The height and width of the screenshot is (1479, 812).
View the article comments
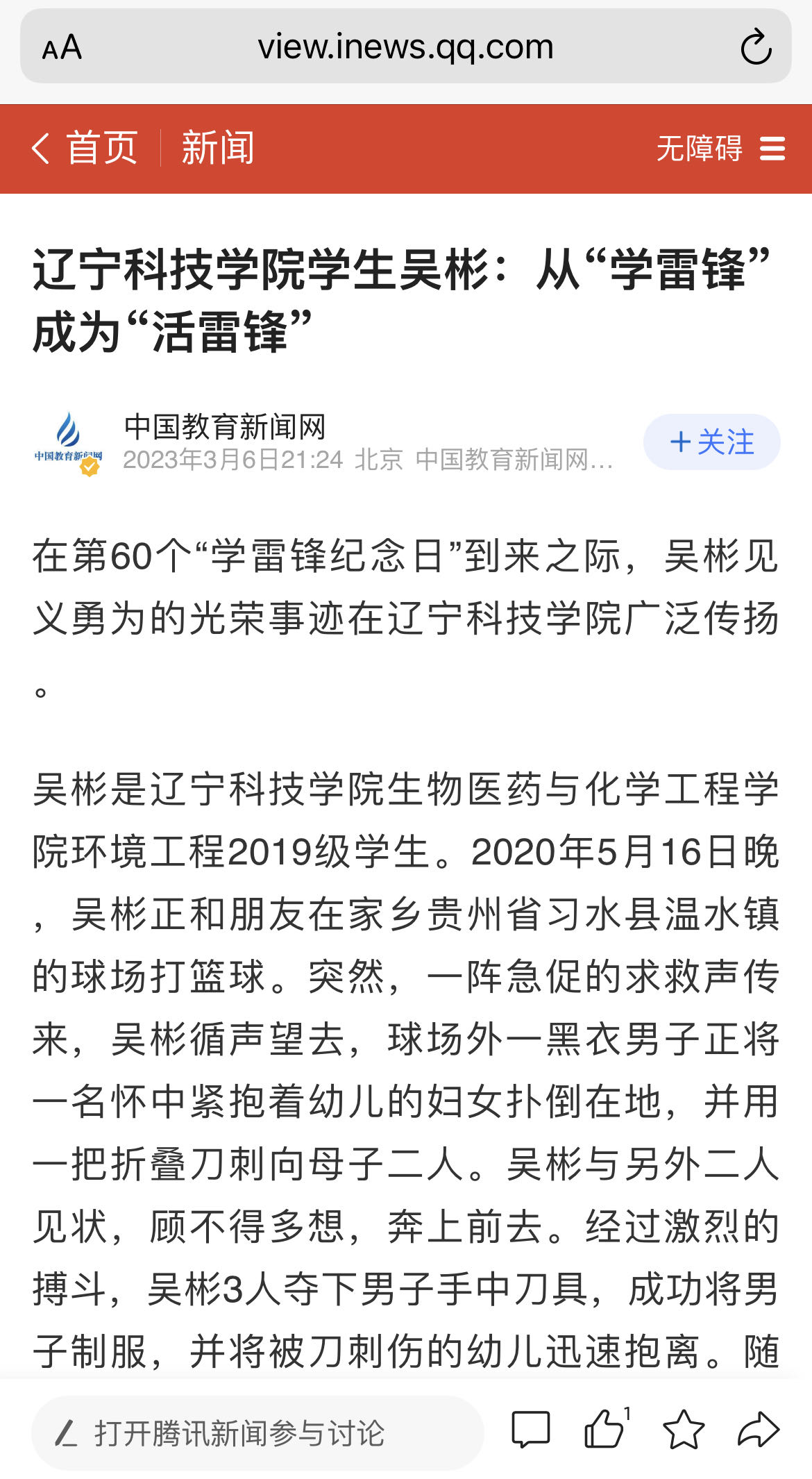pyautogui.click(x=530, y=1430)
